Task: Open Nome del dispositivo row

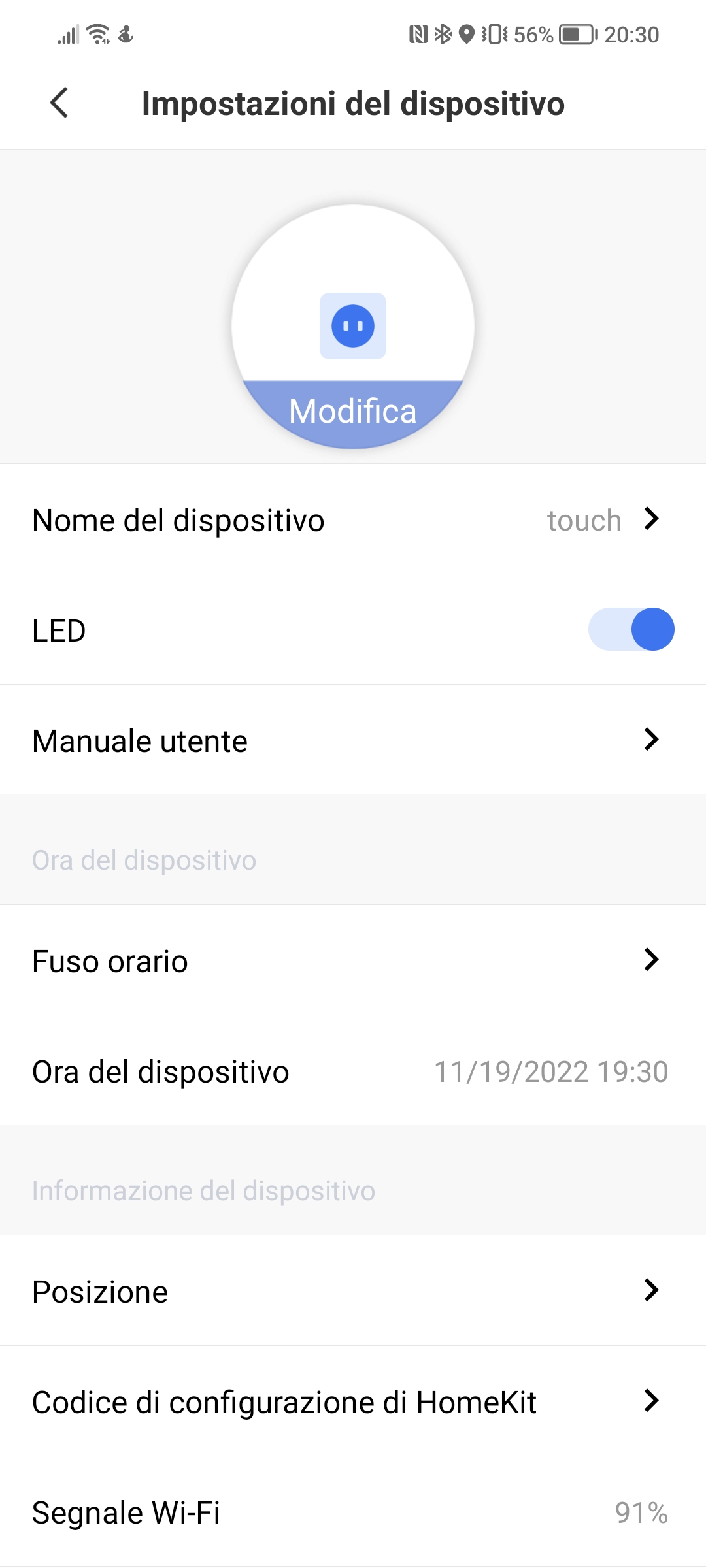Action: click(x=353, y=519)
